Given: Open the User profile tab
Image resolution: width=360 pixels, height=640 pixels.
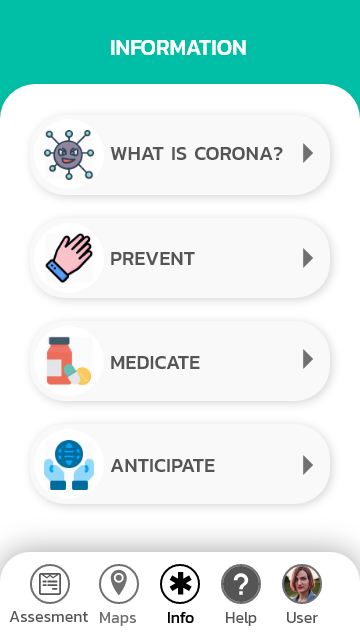Looking at the screenshot, I should pos(302,594).
